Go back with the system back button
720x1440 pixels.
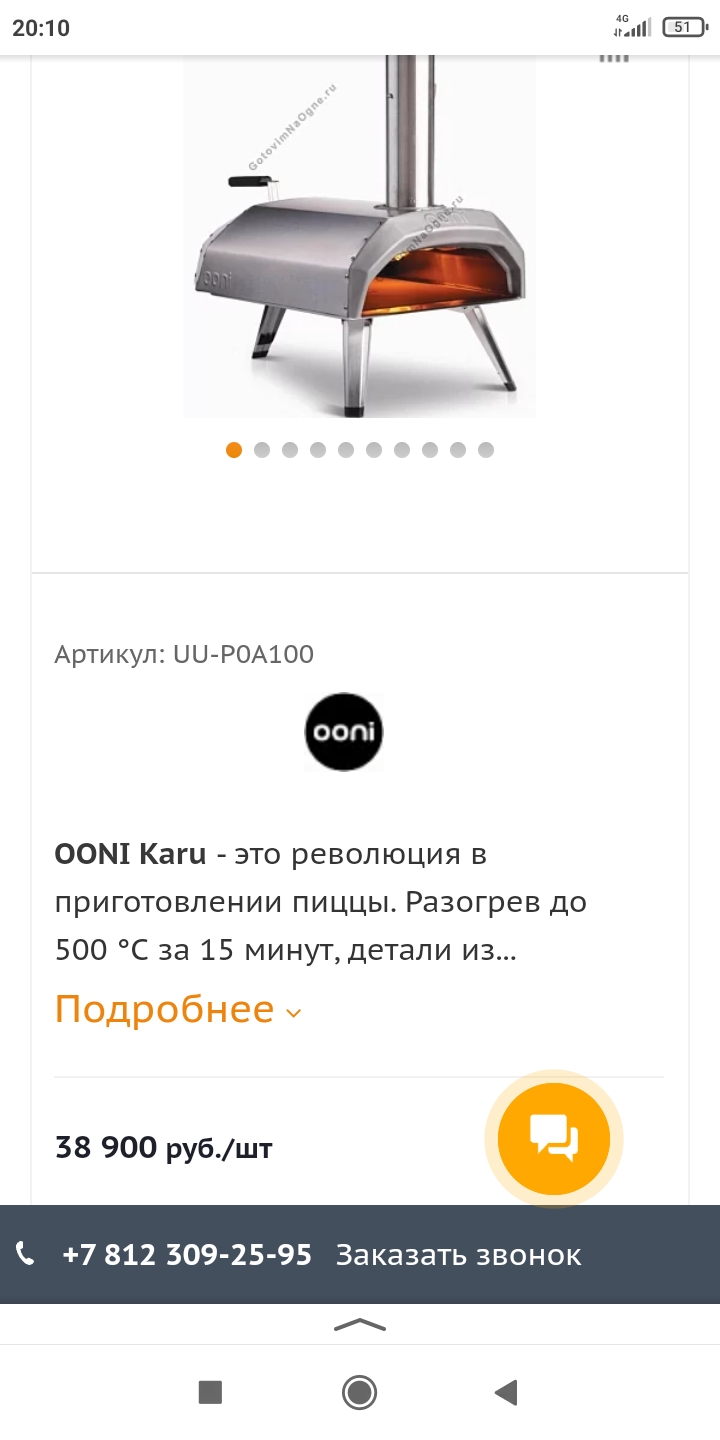[x=506, y=1392]
